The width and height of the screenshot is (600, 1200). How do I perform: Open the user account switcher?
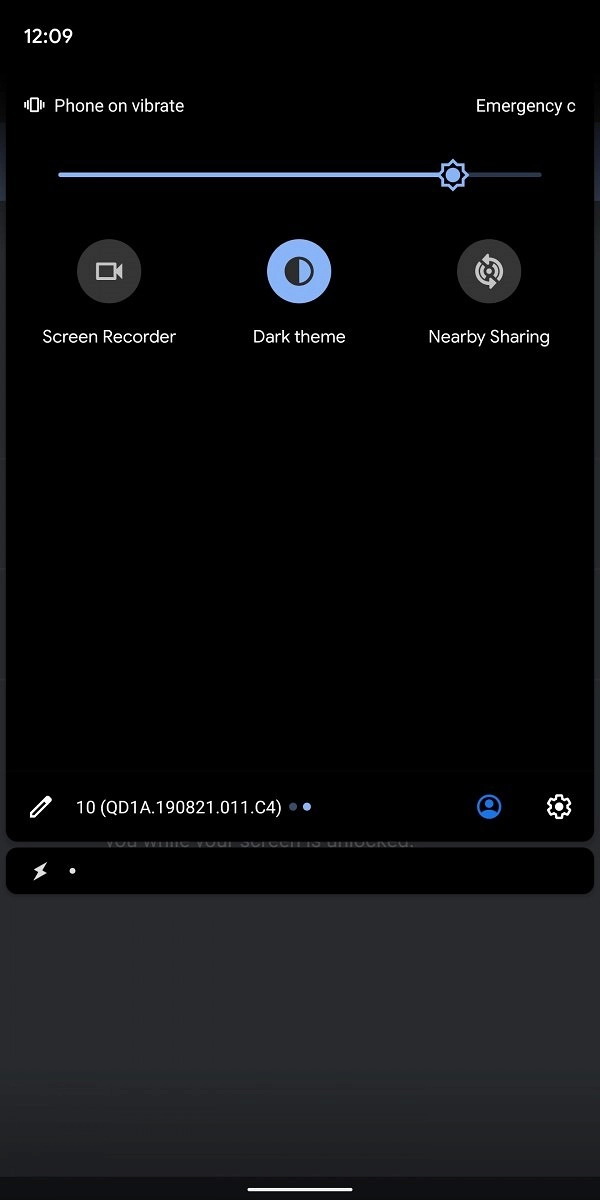pos(489,807)
